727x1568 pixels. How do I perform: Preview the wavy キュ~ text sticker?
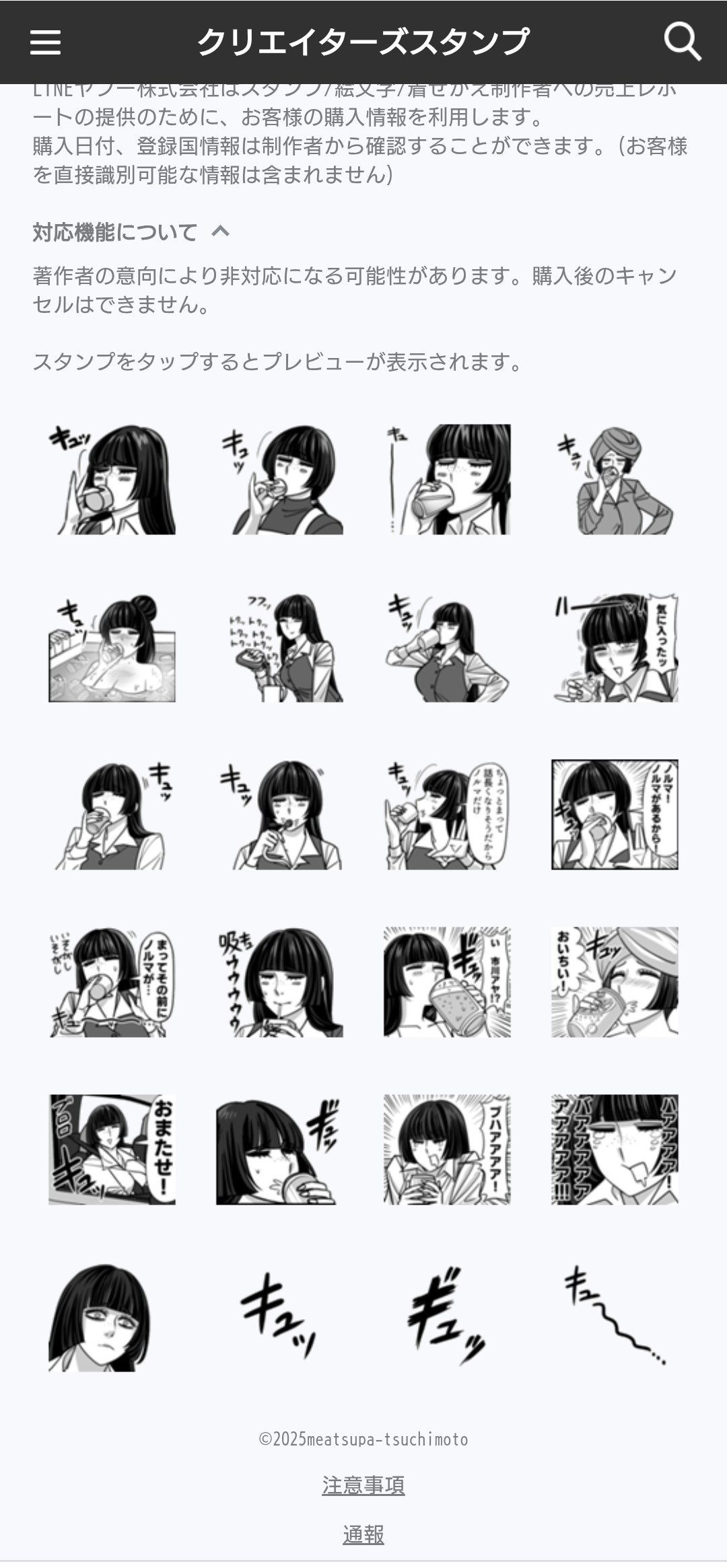pos(615,1316)
